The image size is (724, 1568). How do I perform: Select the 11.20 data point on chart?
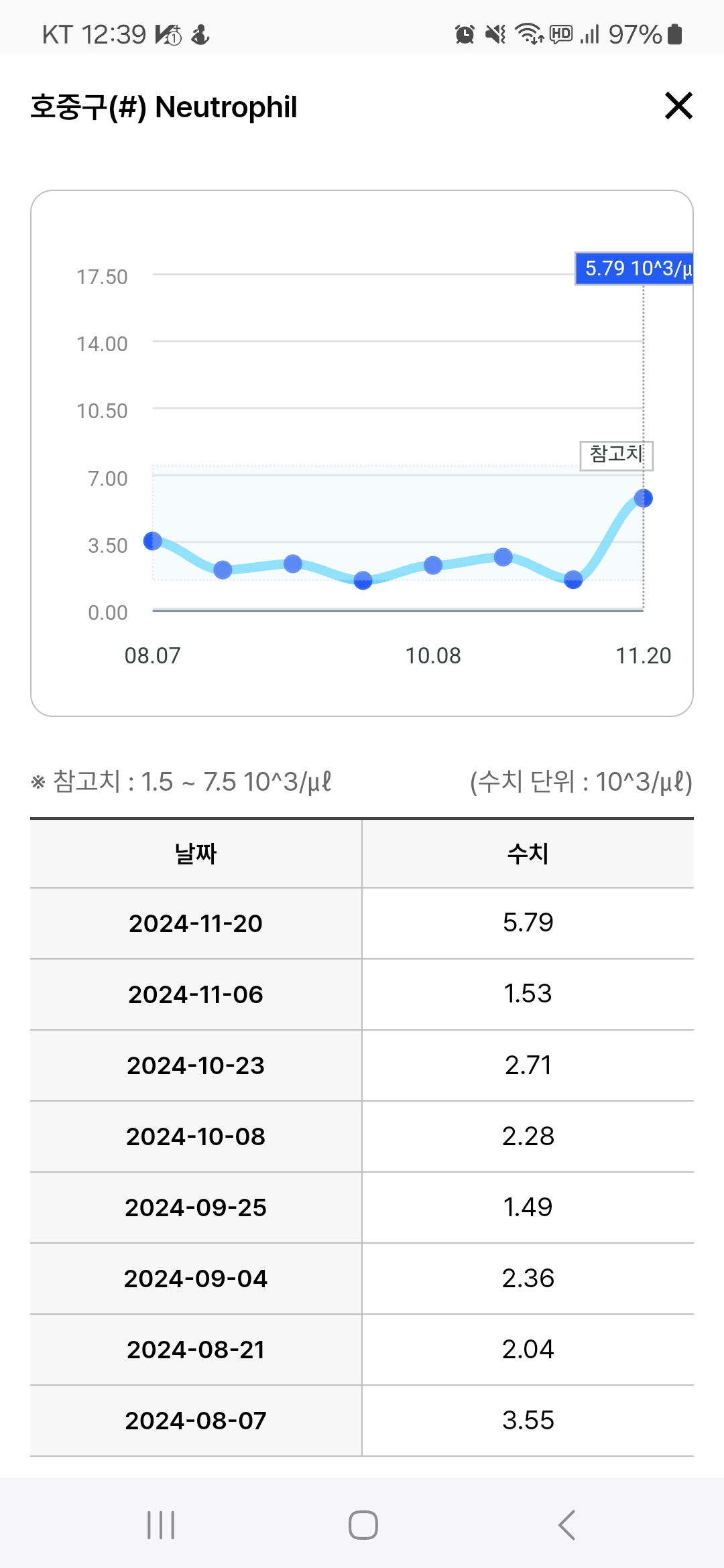point(643,498)
